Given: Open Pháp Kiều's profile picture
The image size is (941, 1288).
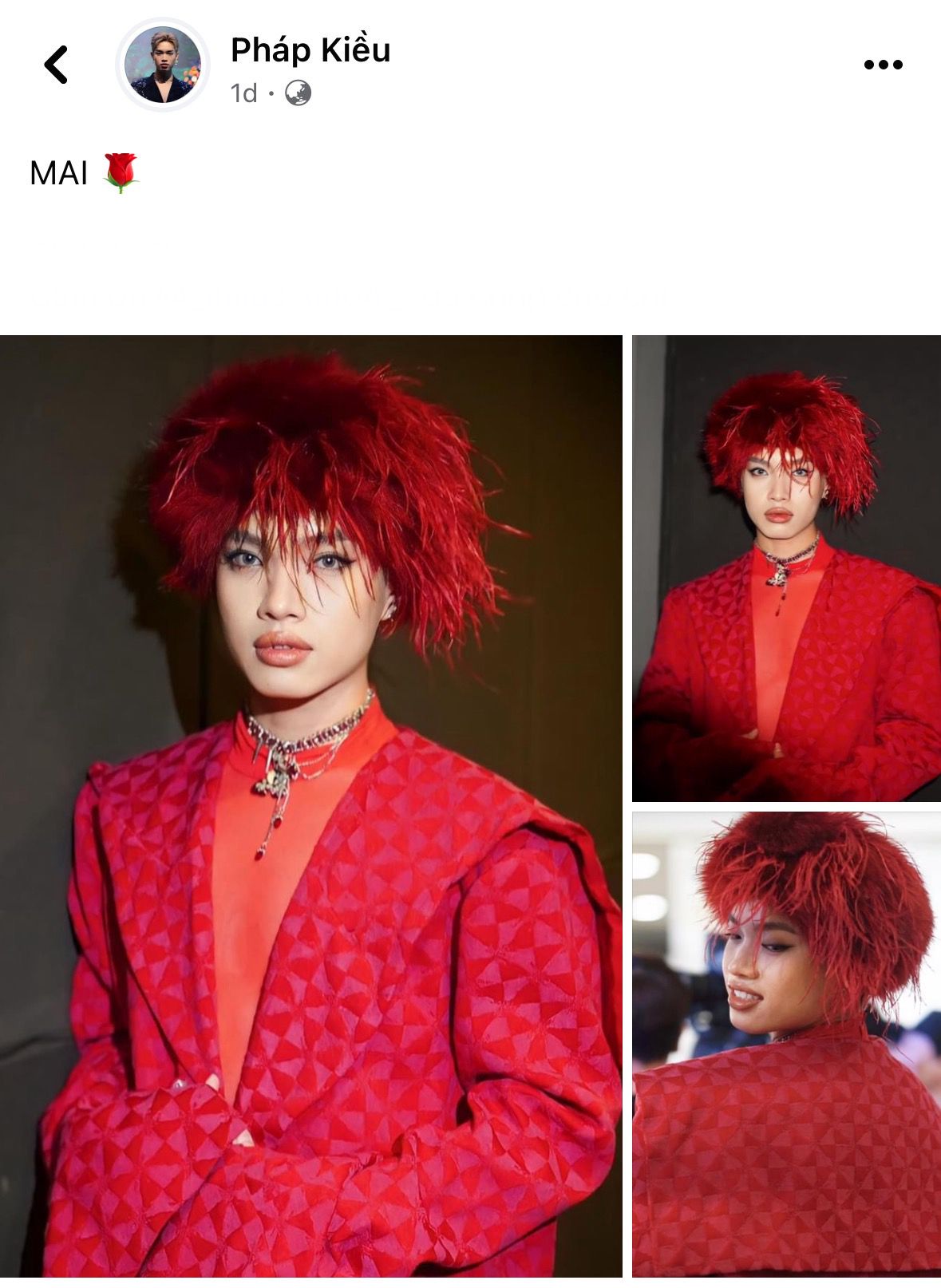Looking at the screenshot, I should click(x=163, y=65).
